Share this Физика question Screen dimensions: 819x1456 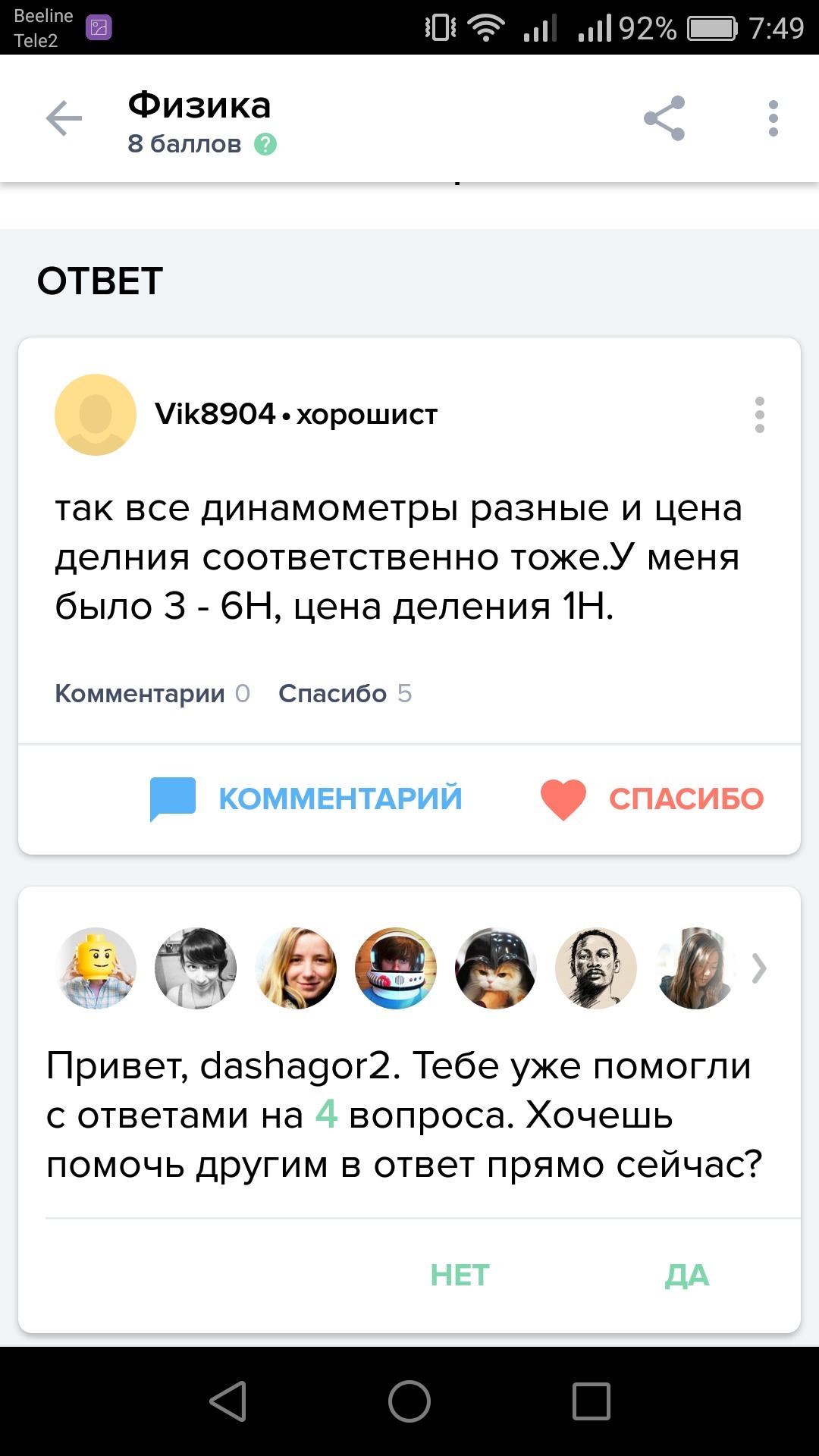tap(664, 118)
